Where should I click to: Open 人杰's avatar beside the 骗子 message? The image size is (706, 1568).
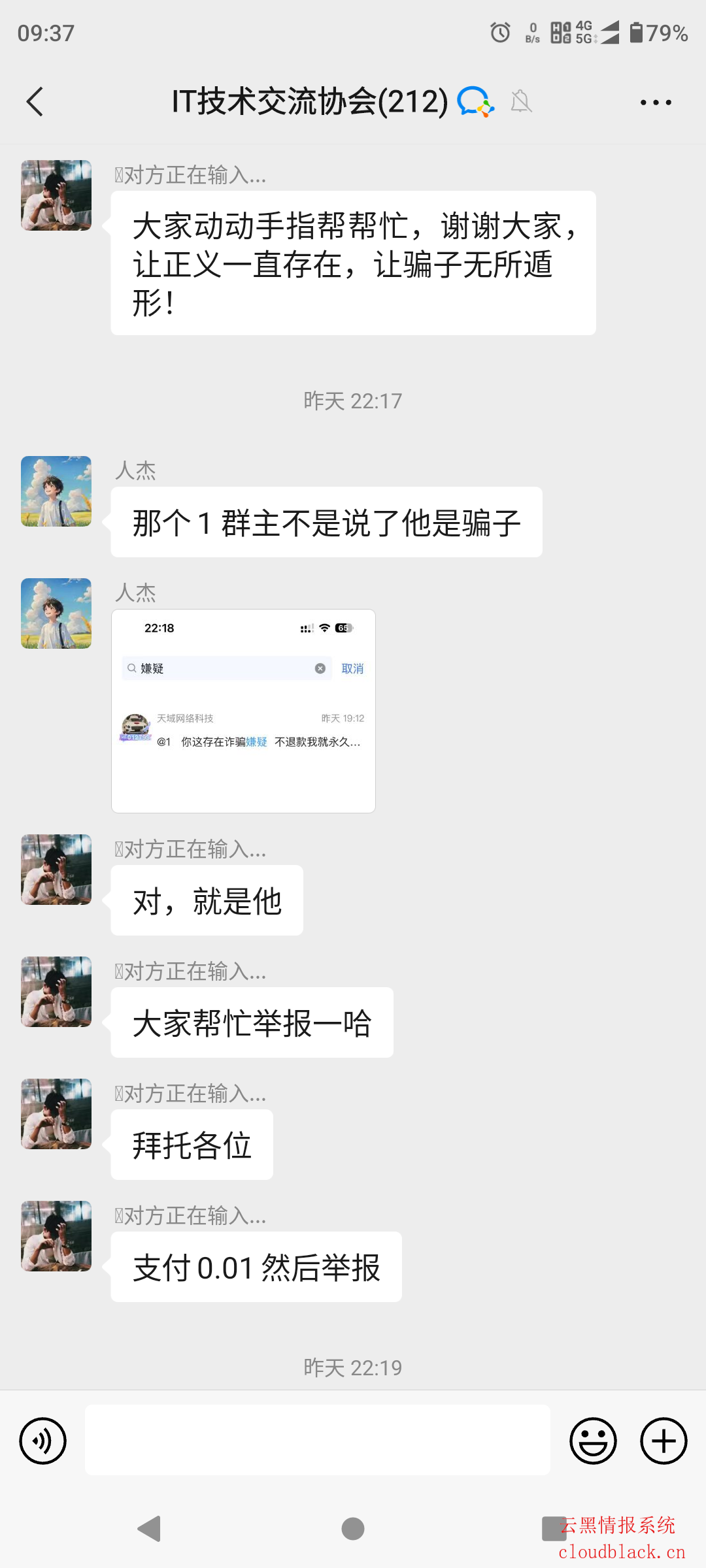click(56, 491)
